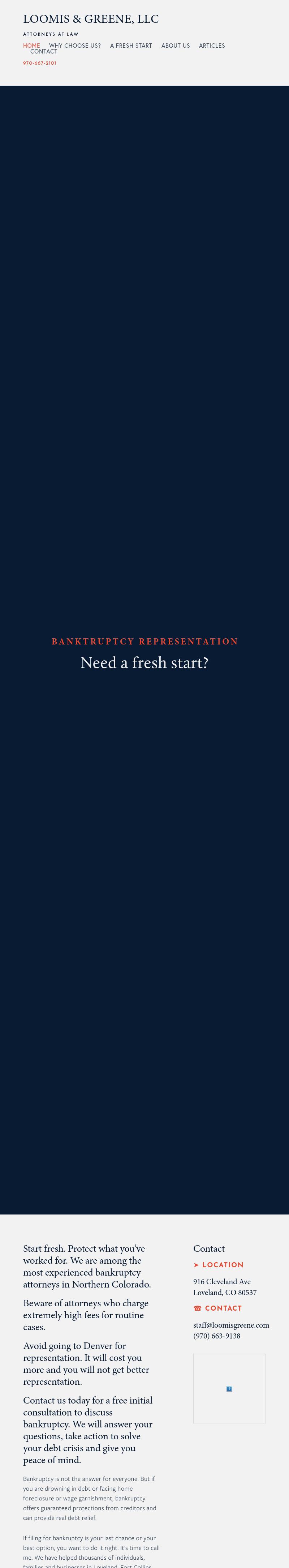Go to Why Choose Us? page
The width and height of the screenshot is (289, 1568).
click(x=75, y=46)
